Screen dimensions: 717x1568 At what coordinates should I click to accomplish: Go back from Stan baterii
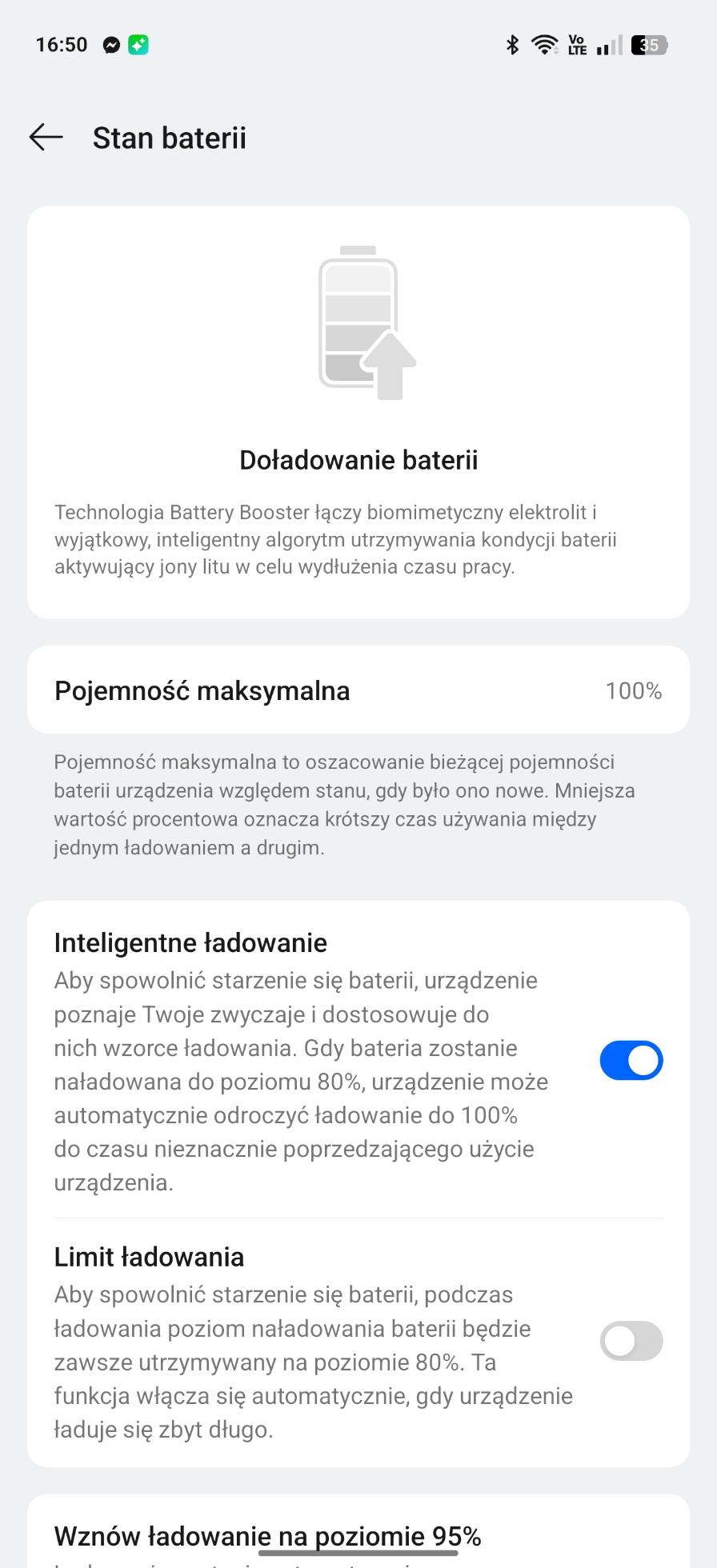pyautogui.click(x=46, y=138)
